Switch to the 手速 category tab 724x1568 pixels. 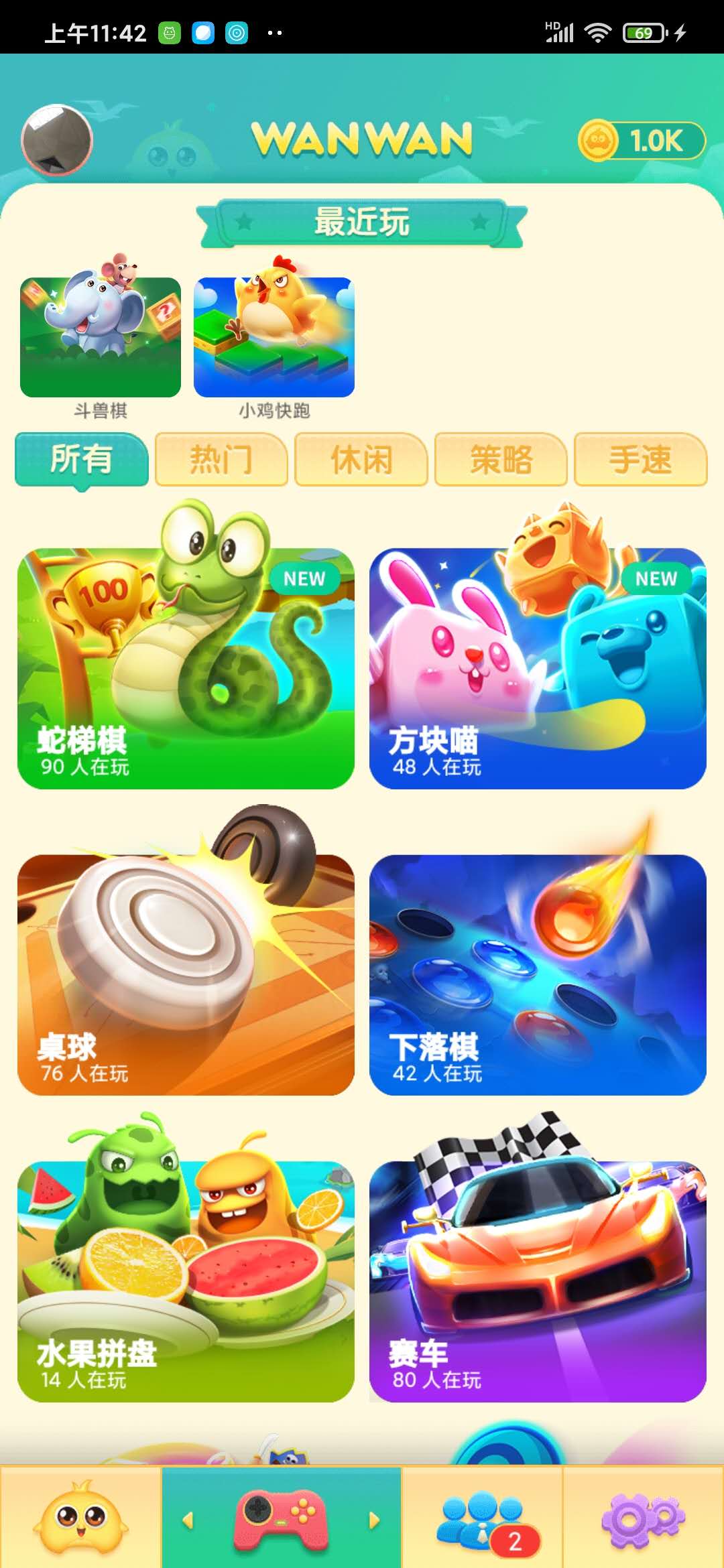[x=640, y=460]
